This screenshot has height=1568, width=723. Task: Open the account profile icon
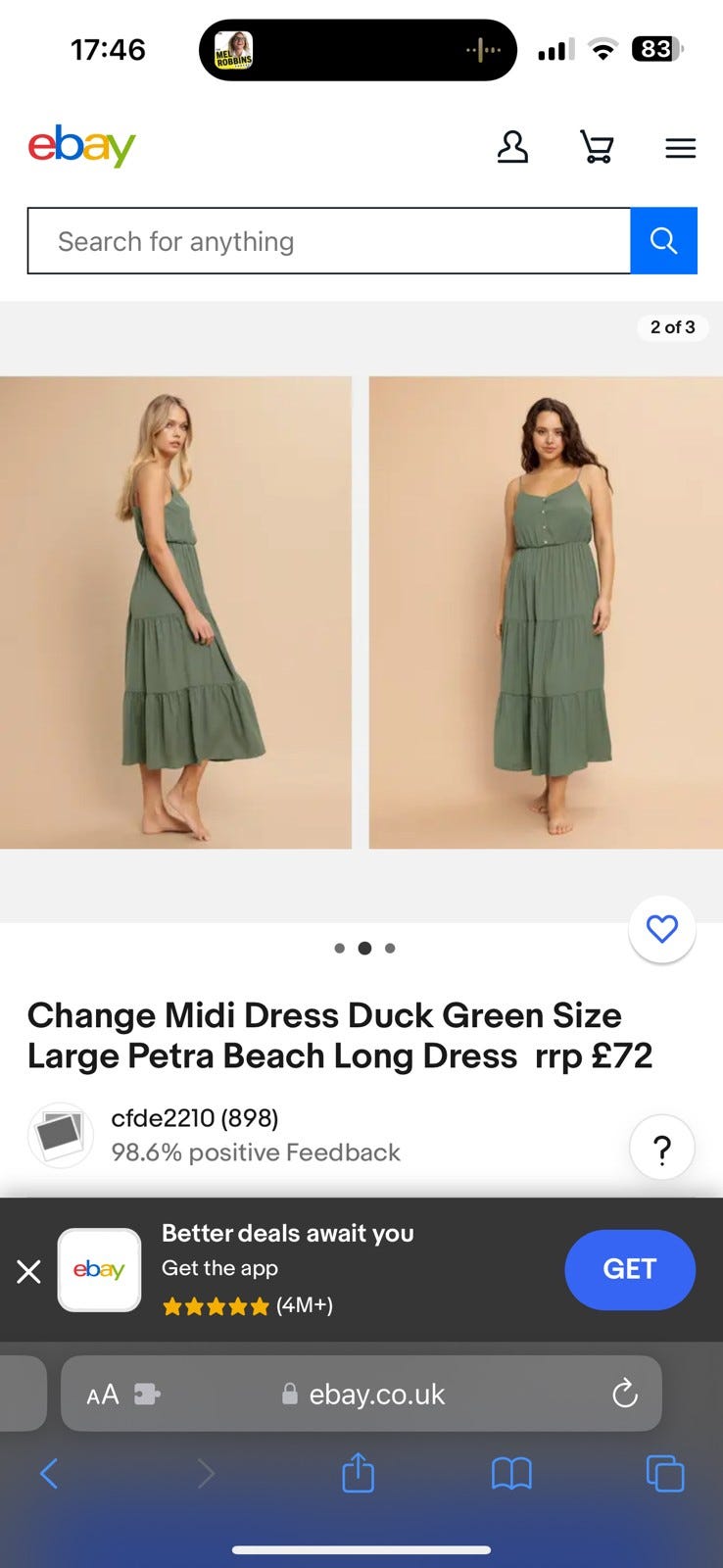[512, 148]
